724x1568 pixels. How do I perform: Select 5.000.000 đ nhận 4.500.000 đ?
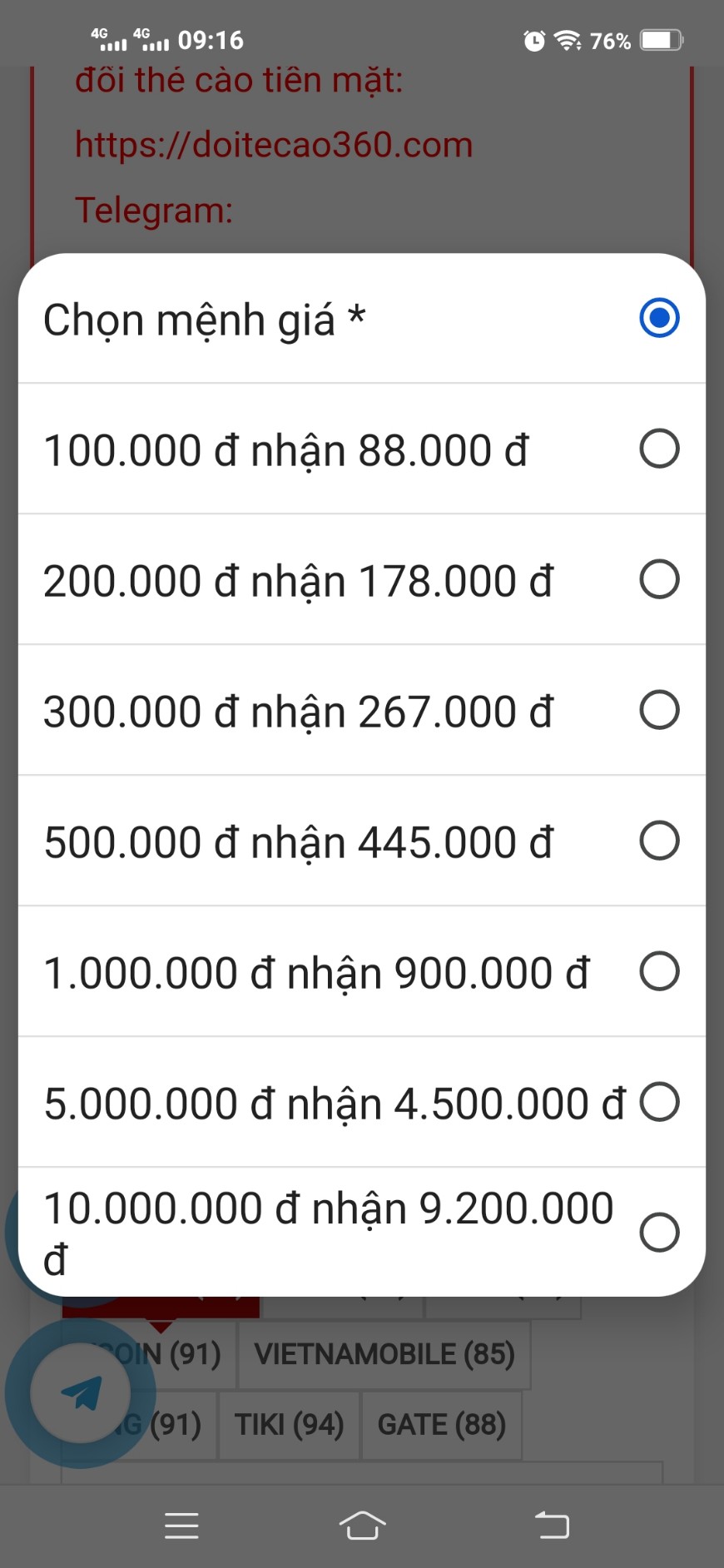pyautogui.click(x=361, y=1103)
